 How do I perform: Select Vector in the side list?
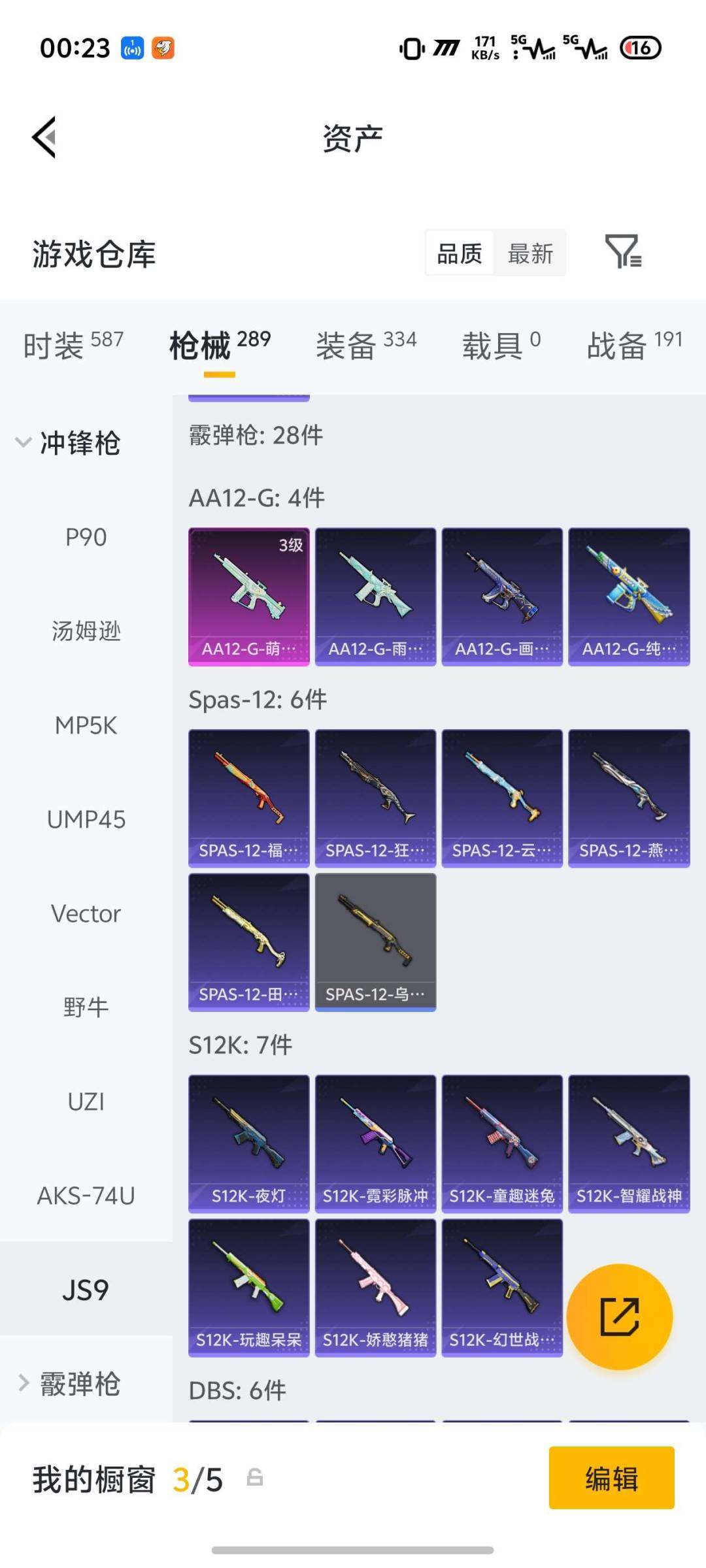pos(86,913)
